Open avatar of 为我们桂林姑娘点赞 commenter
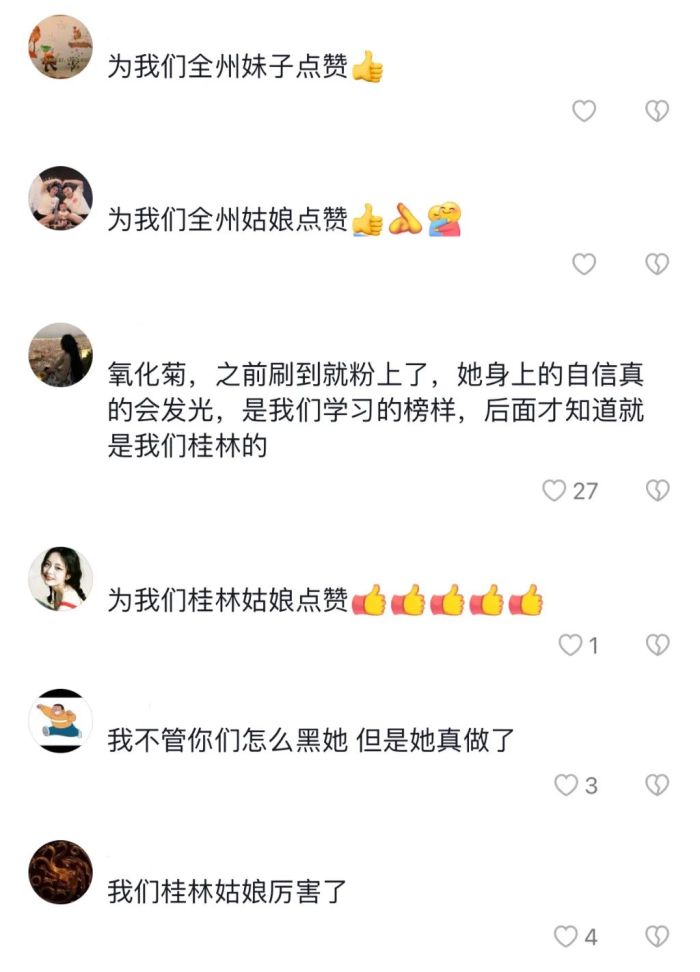This screenshot has height=972, width=700. click(x=61, y=578)
